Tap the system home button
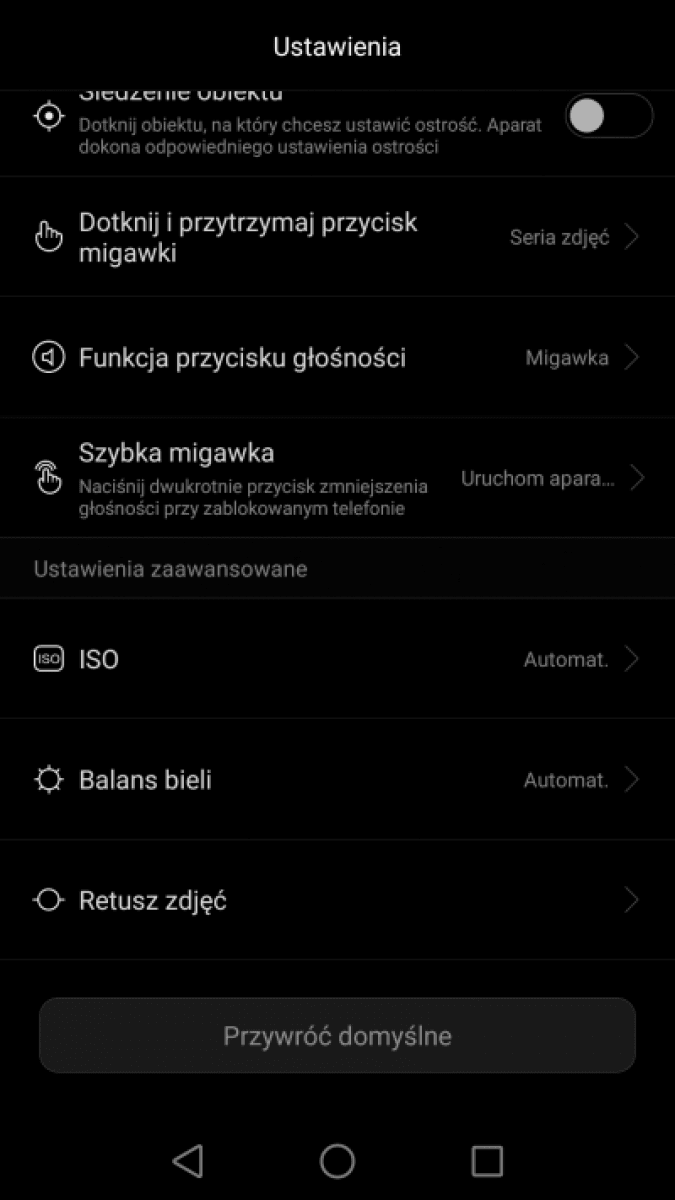This screenshot has width=675, height=1200. click(337, 1160)
